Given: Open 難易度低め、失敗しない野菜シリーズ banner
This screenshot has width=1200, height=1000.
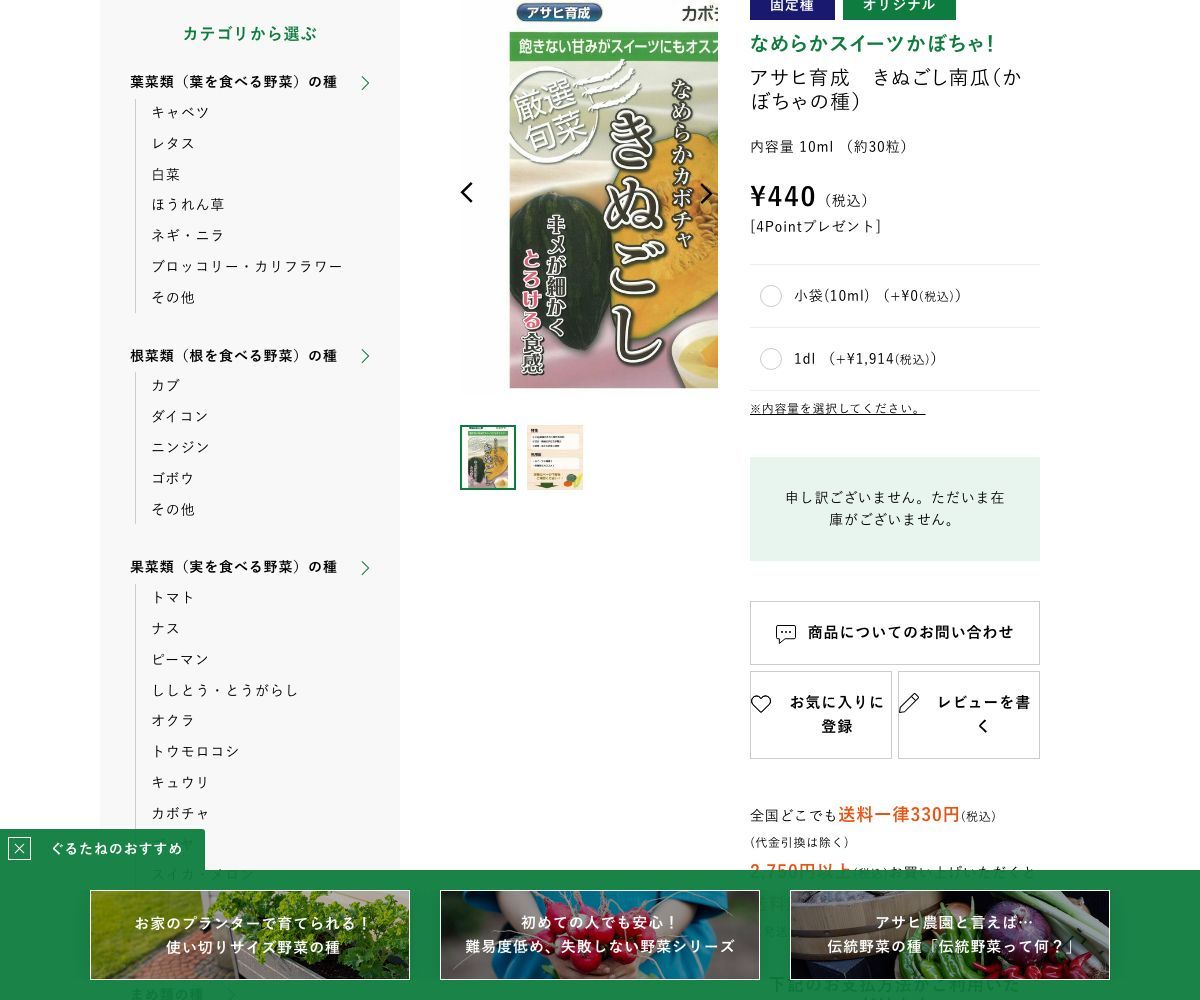Looking at the screenshot, I should 600,935.
